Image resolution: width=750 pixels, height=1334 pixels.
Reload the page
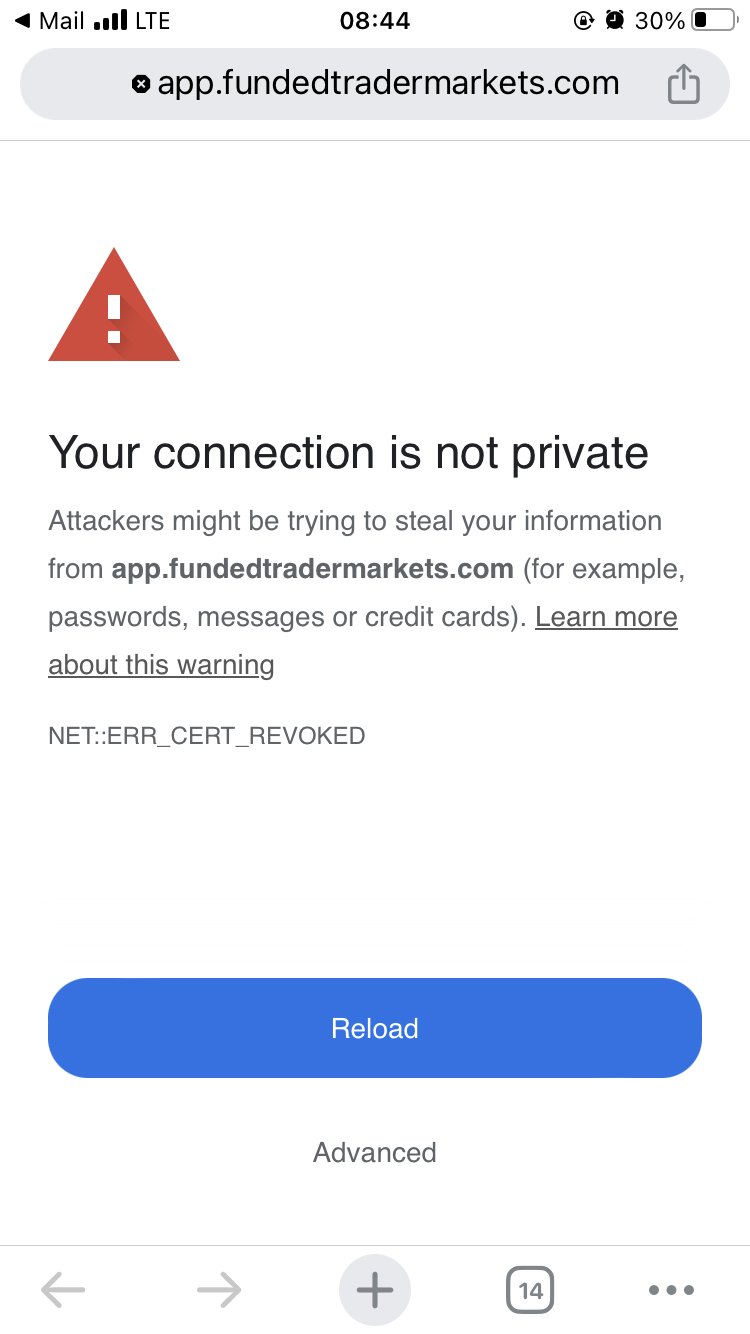375,1028
